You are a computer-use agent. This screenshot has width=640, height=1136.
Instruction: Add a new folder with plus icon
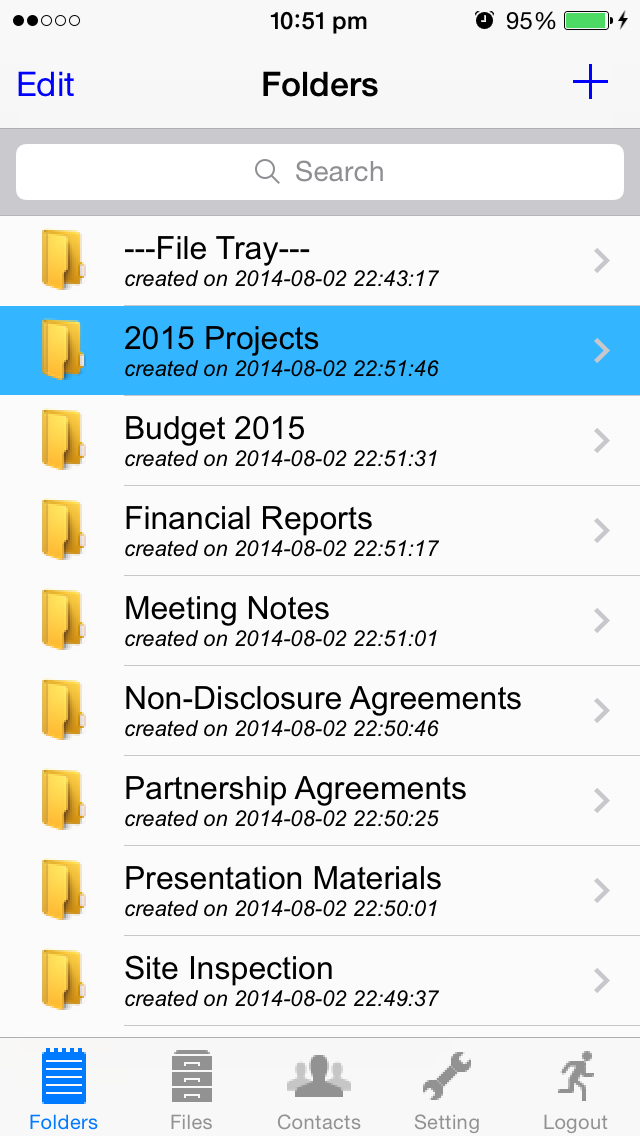point(590,82)
